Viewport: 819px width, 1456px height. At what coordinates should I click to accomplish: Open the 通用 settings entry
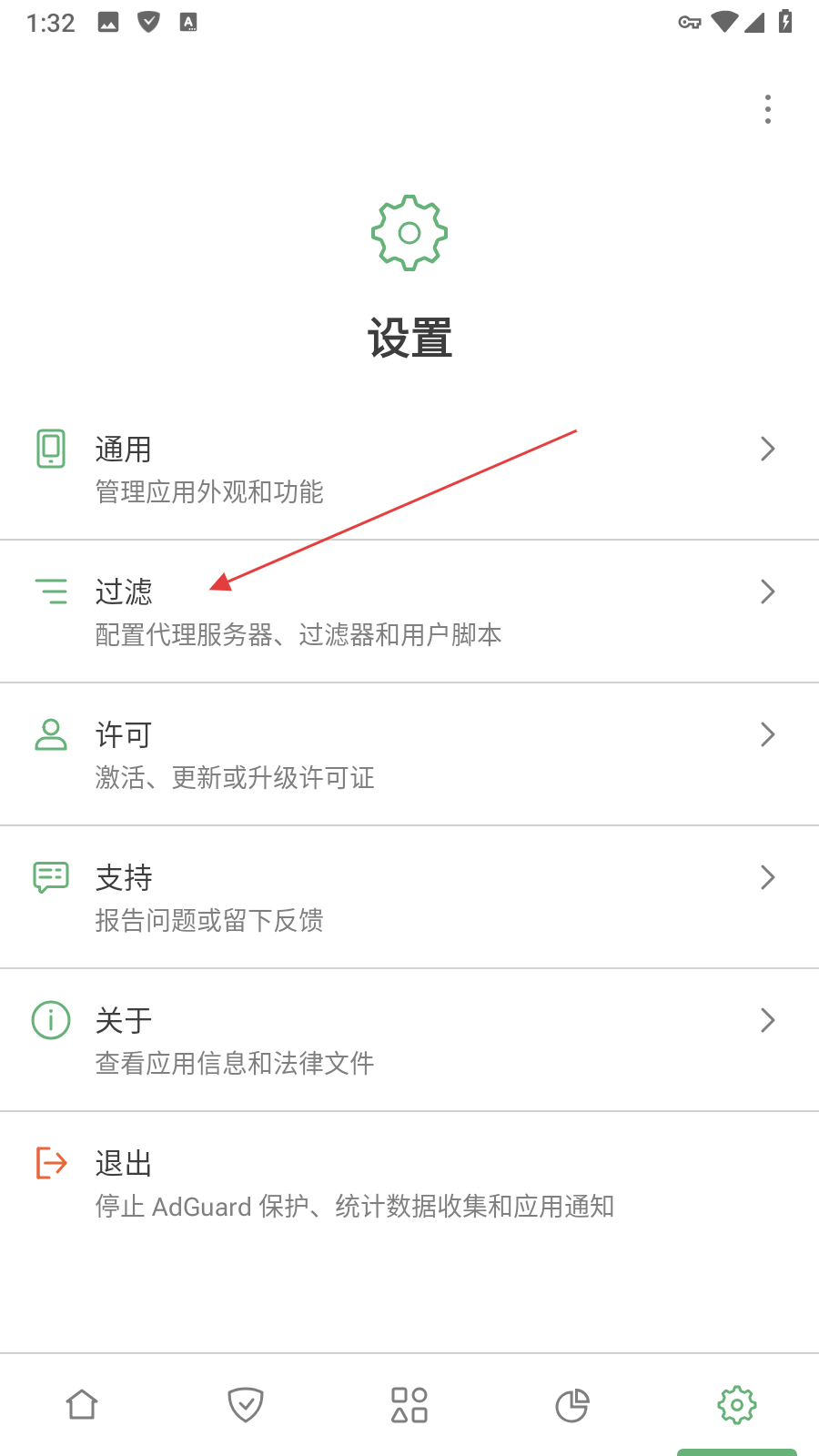409,469
